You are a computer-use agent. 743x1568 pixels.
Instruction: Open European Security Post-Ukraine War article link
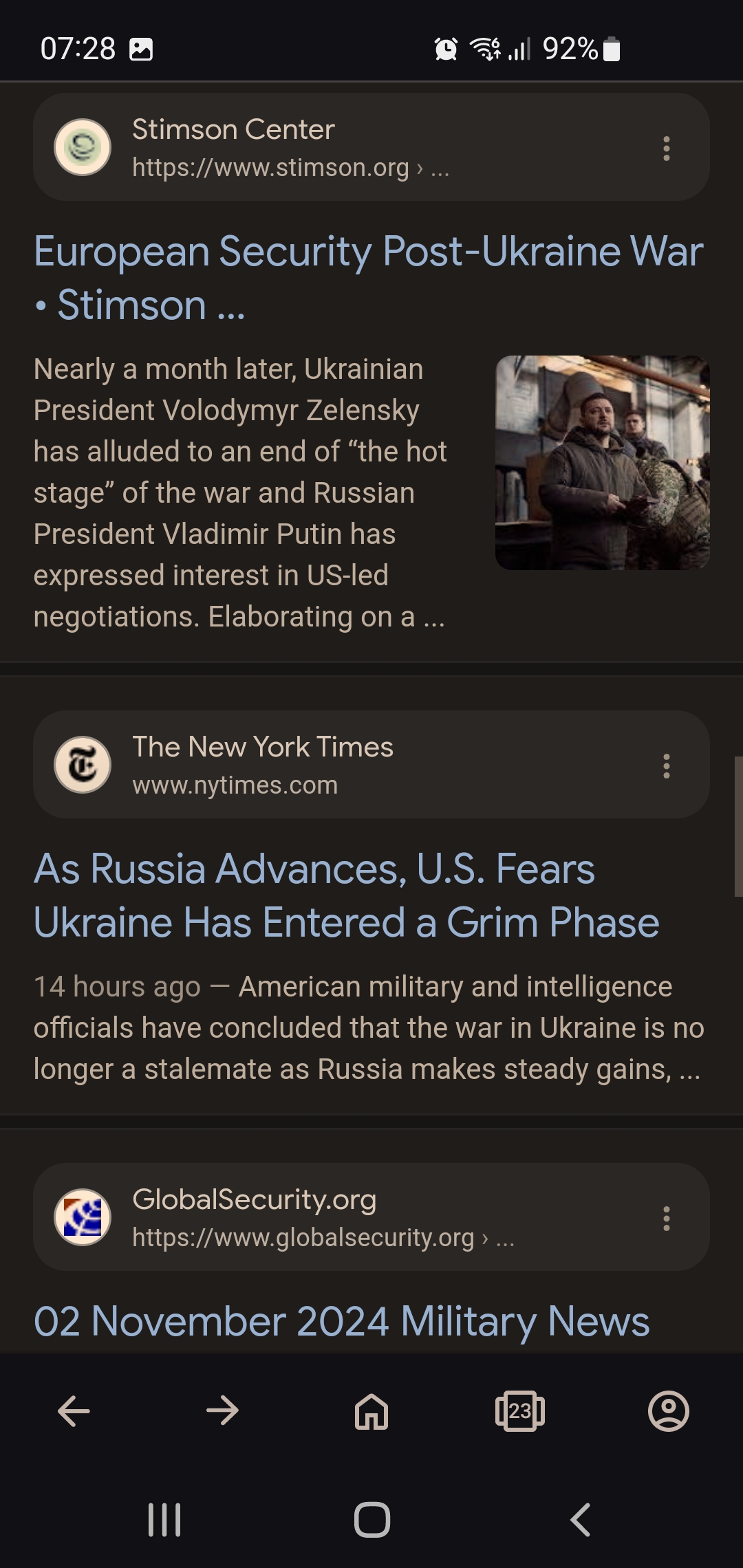click(x=369, y=277)
